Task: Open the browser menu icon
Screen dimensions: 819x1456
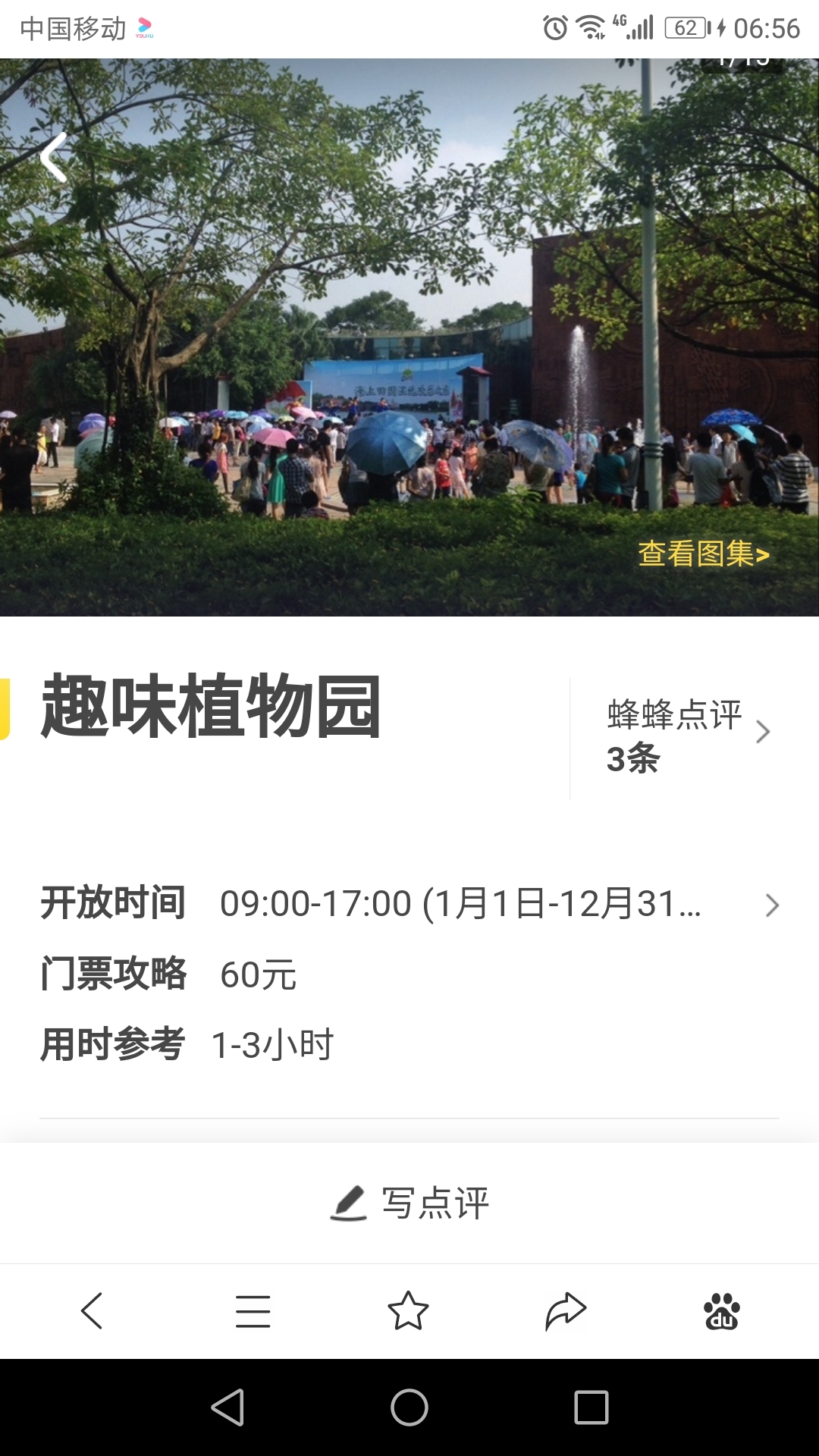Action: pos(253,1311)
